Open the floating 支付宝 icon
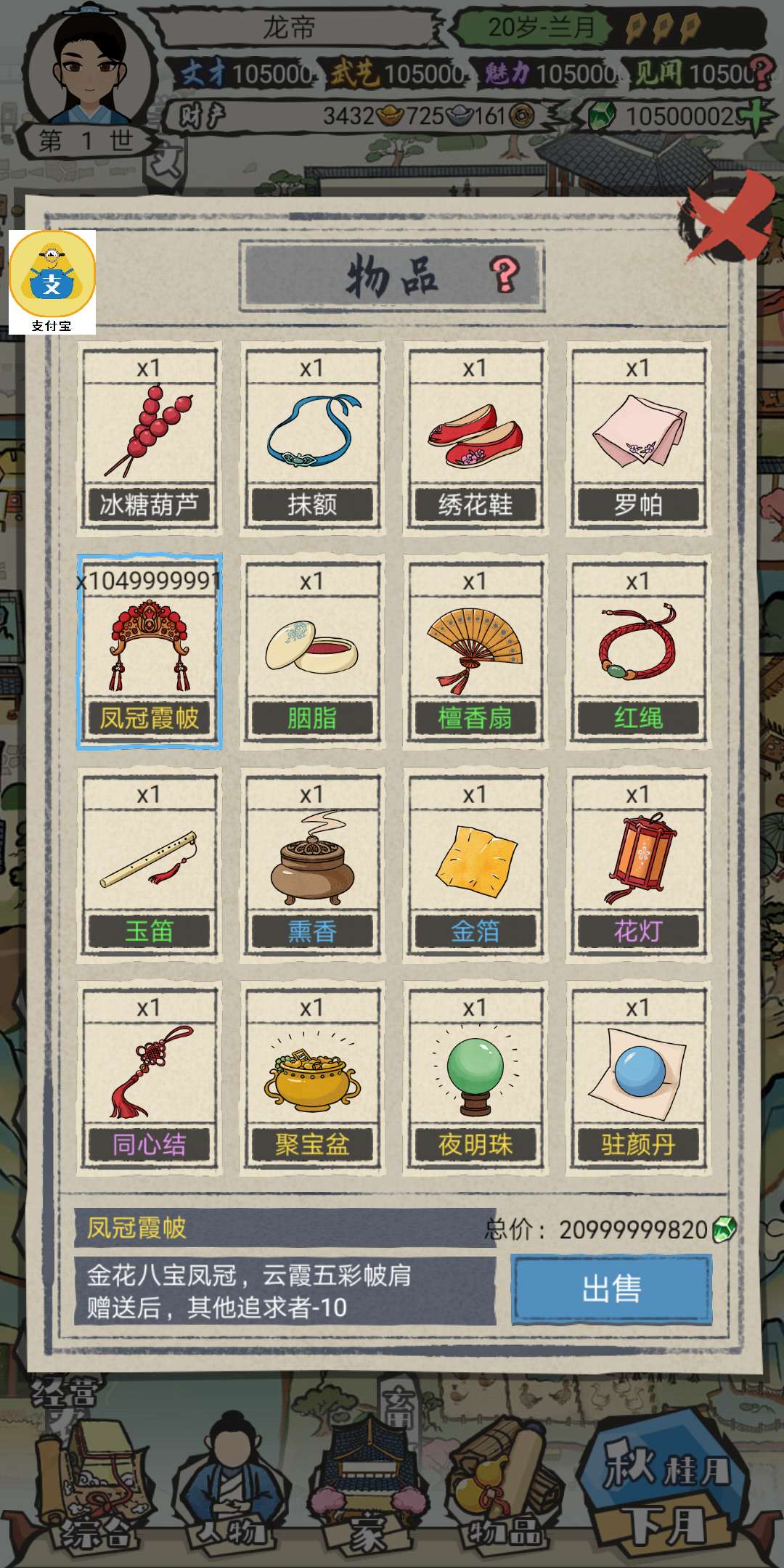 pyautogui.click(x=52, y=281)
